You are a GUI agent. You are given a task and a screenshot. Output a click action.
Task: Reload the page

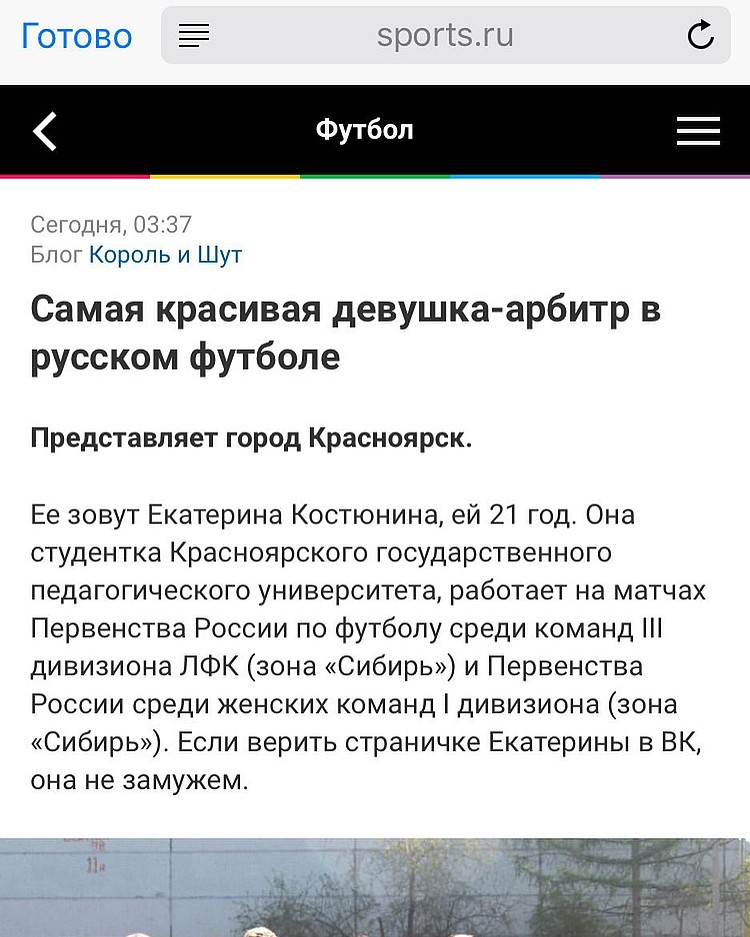click(x=701, y=36)
